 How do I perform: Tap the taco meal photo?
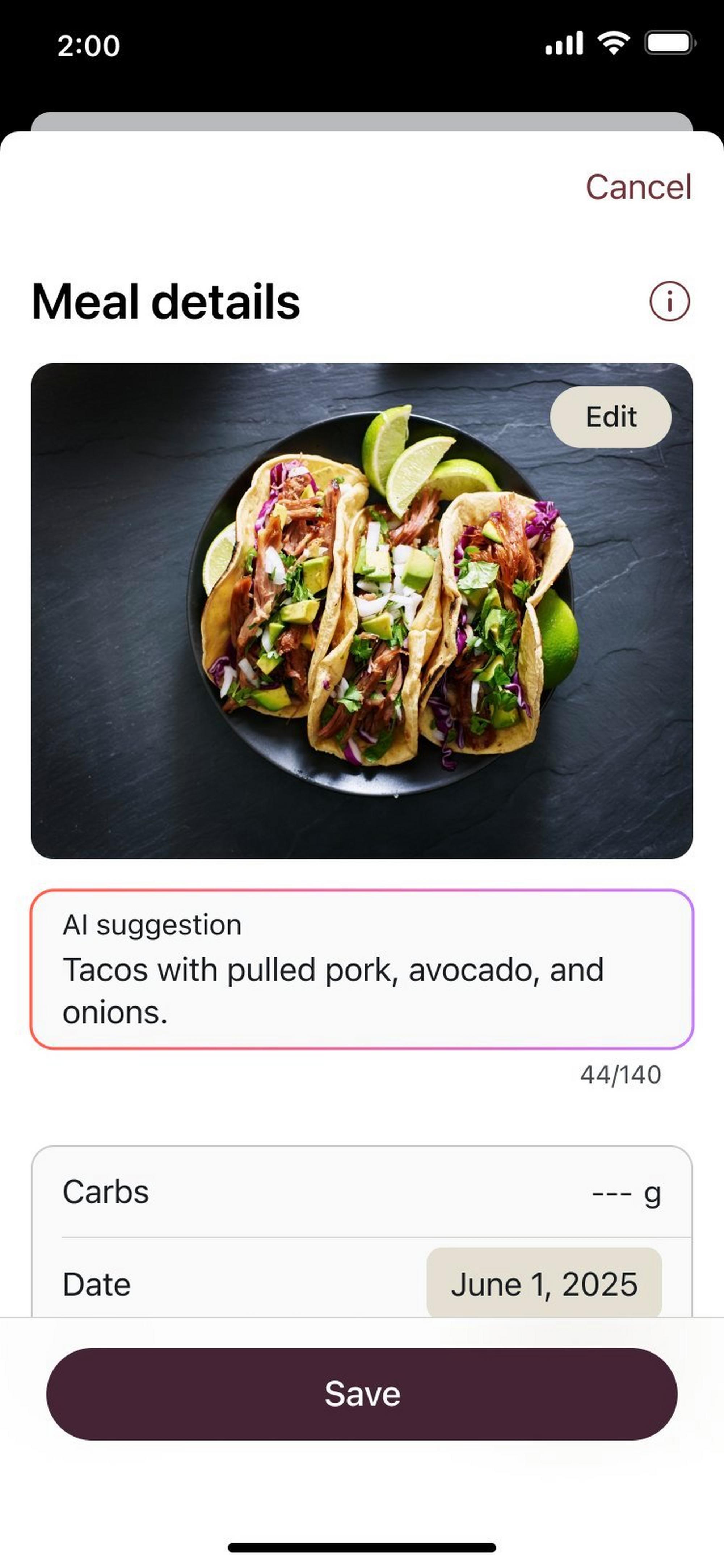click(362, 609)
